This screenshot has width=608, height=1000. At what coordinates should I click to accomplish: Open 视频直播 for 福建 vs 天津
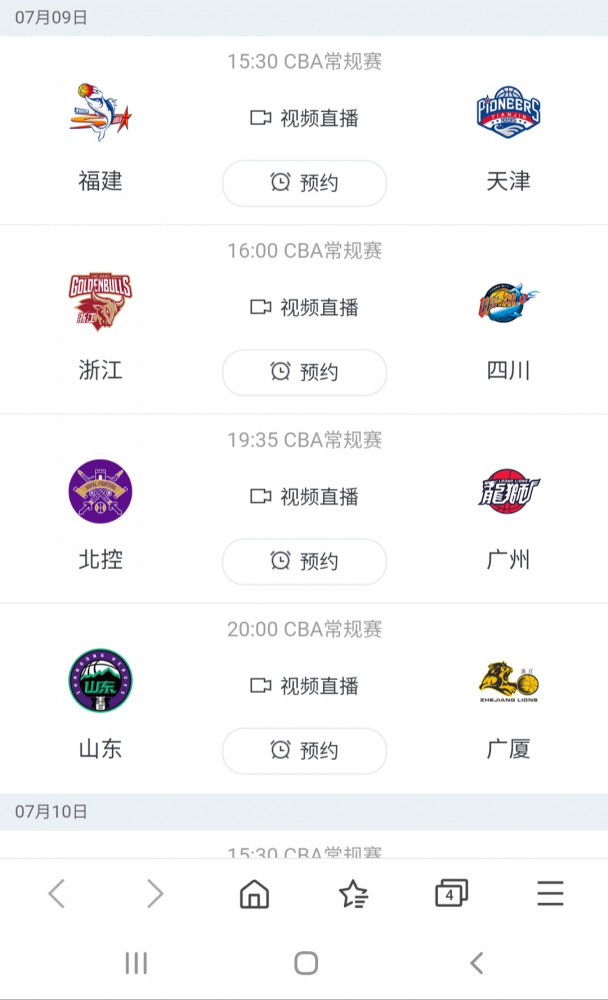click(x=304, y=118)
